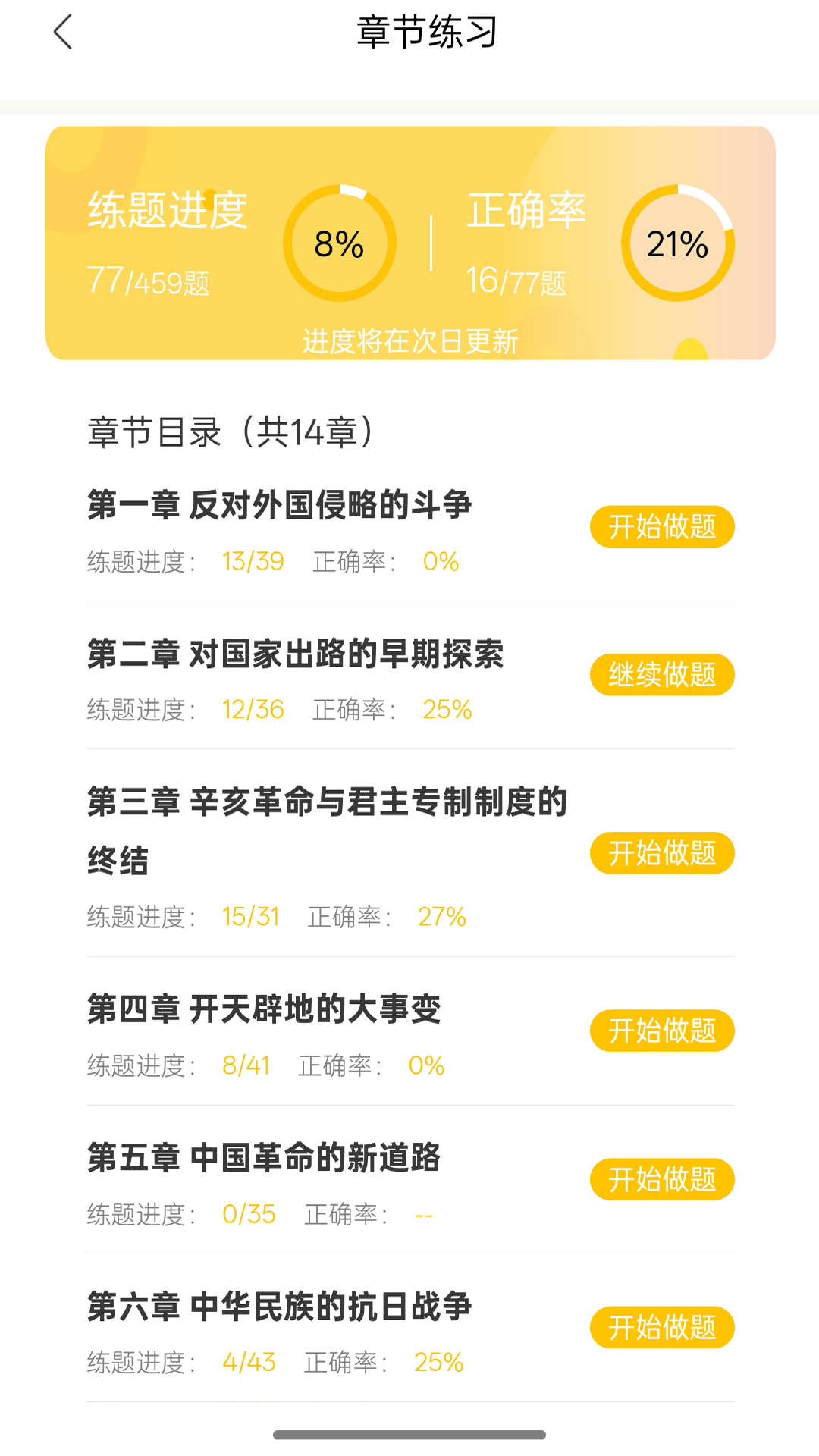Click the 8% practice progress ring
This screenshot has width=819, height=1456.
tap(339, 241)
